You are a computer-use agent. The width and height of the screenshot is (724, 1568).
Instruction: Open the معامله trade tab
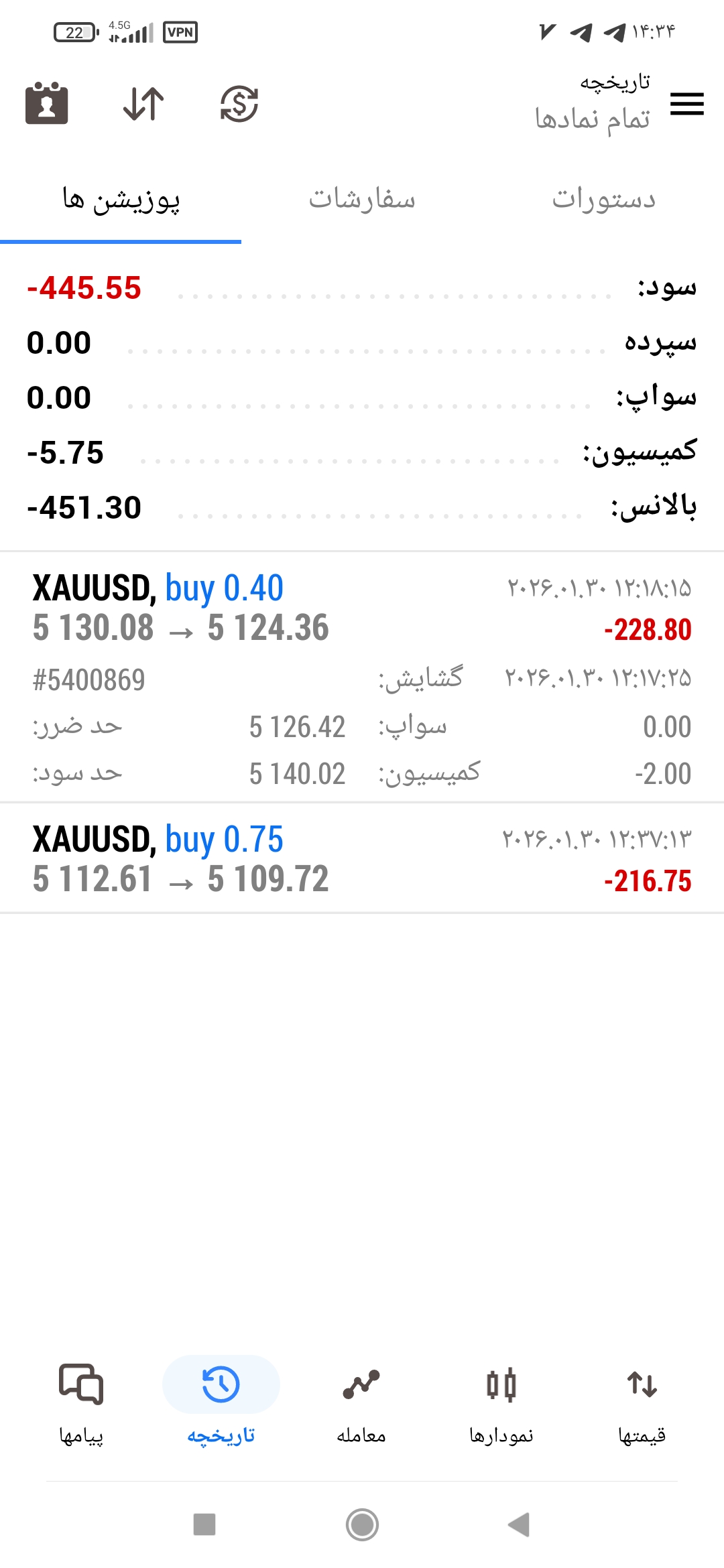click(x=361, y=1402)
